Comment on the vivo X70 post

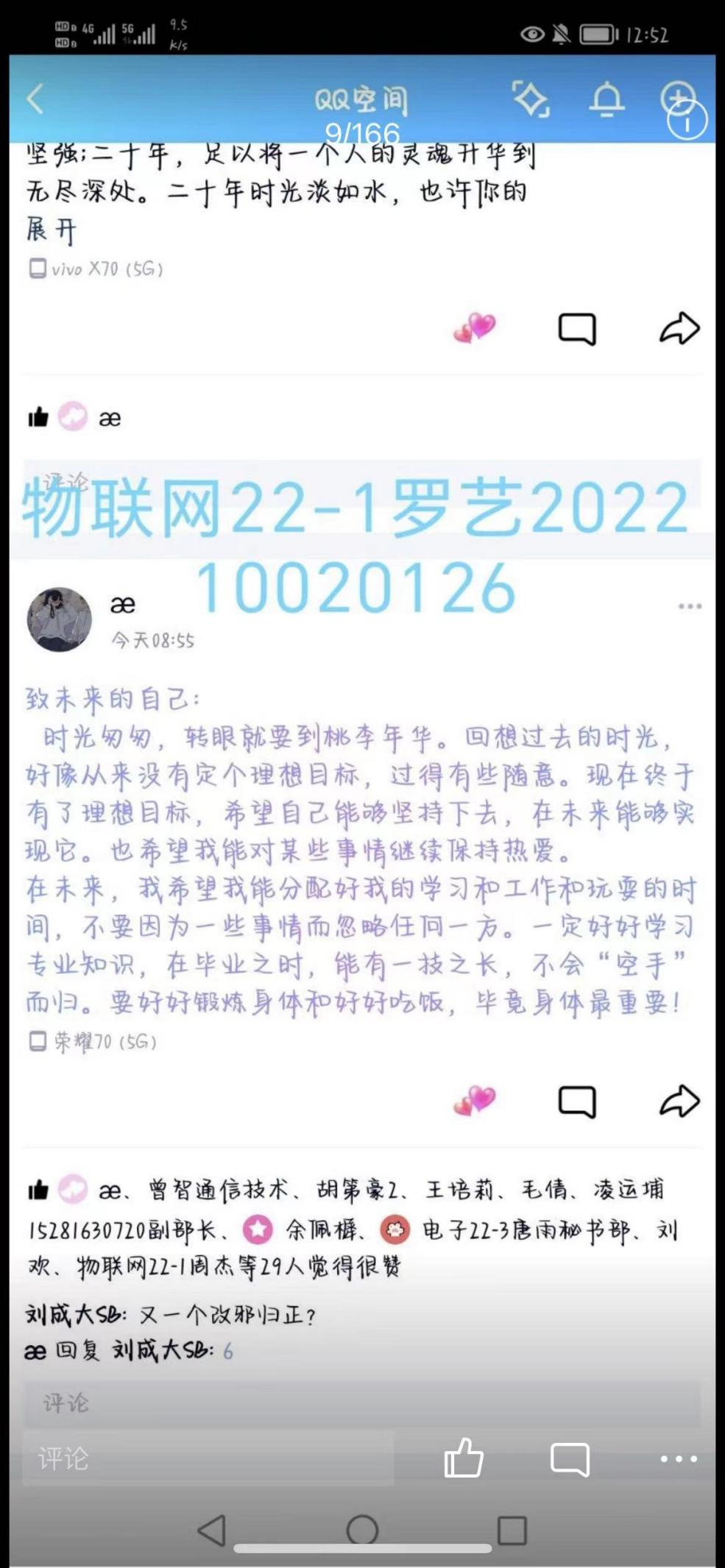(x=576, y=328)
